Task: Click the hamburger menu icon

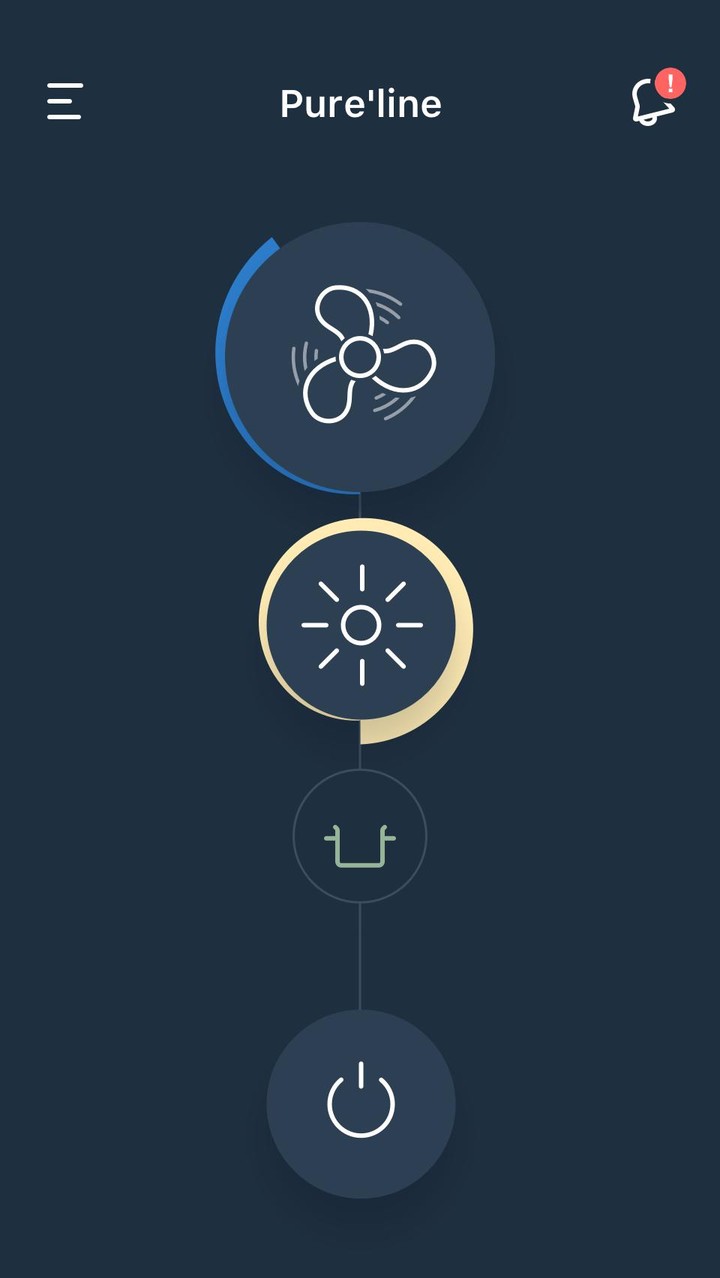Action: click(x=63, y=103)
